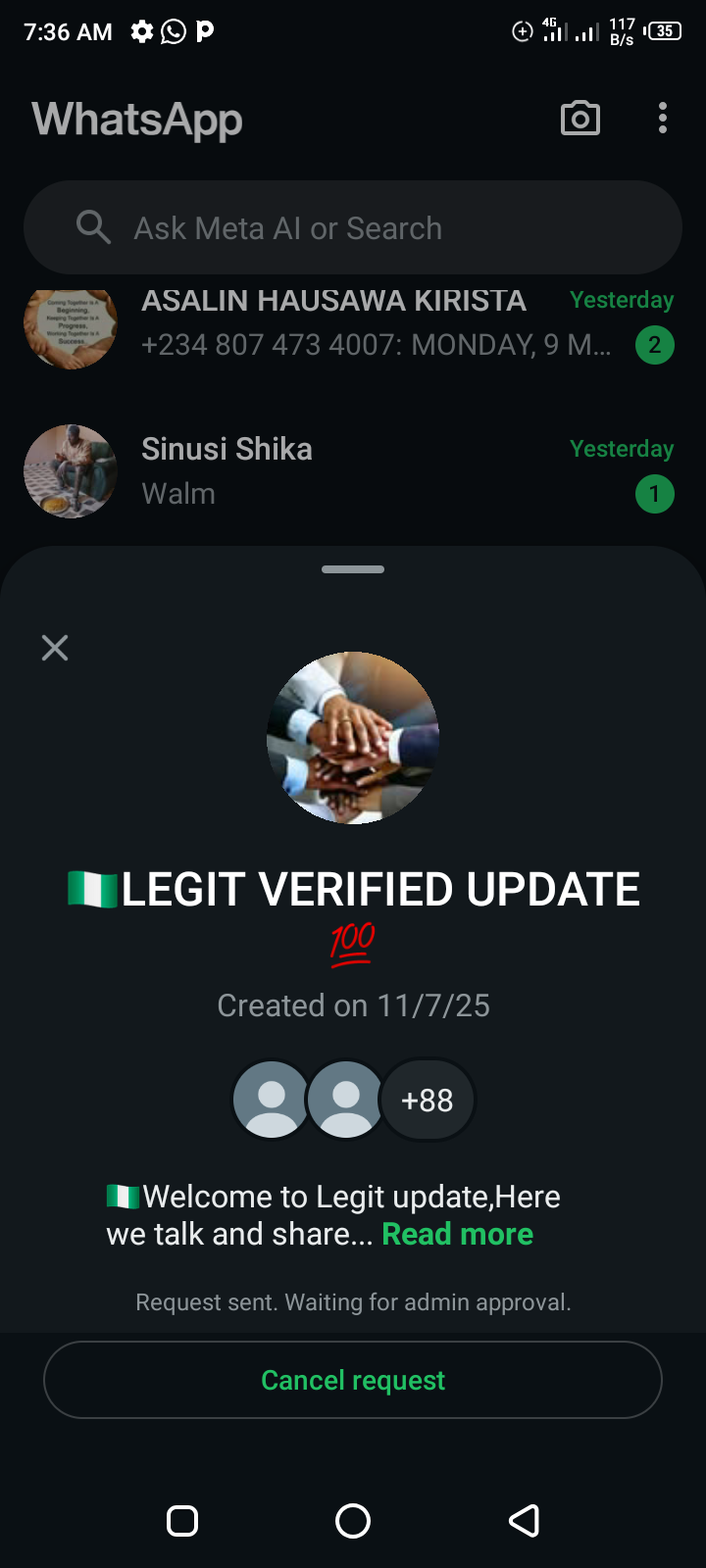Close the group invite sheet
Image resolution: width=706 pixels, height=1568 pixels.
coord(55,648)
